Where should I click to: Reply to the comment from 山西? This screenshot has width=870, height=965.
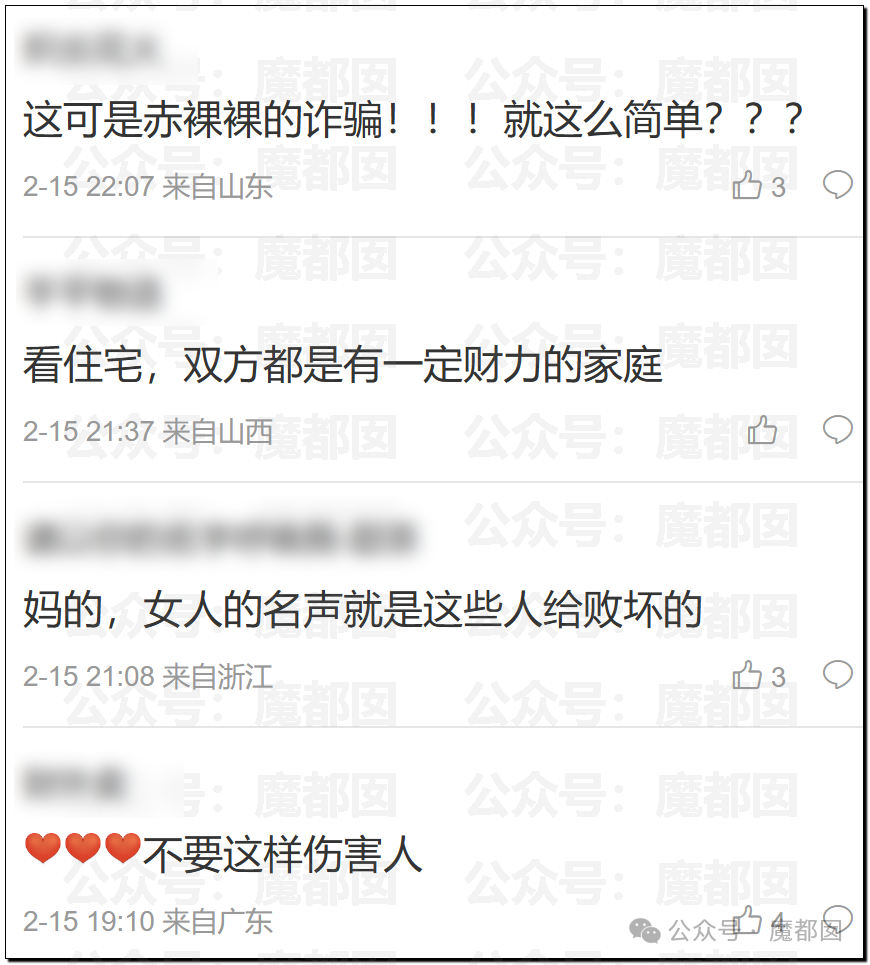pyautogui.click(x=837, y=430)
